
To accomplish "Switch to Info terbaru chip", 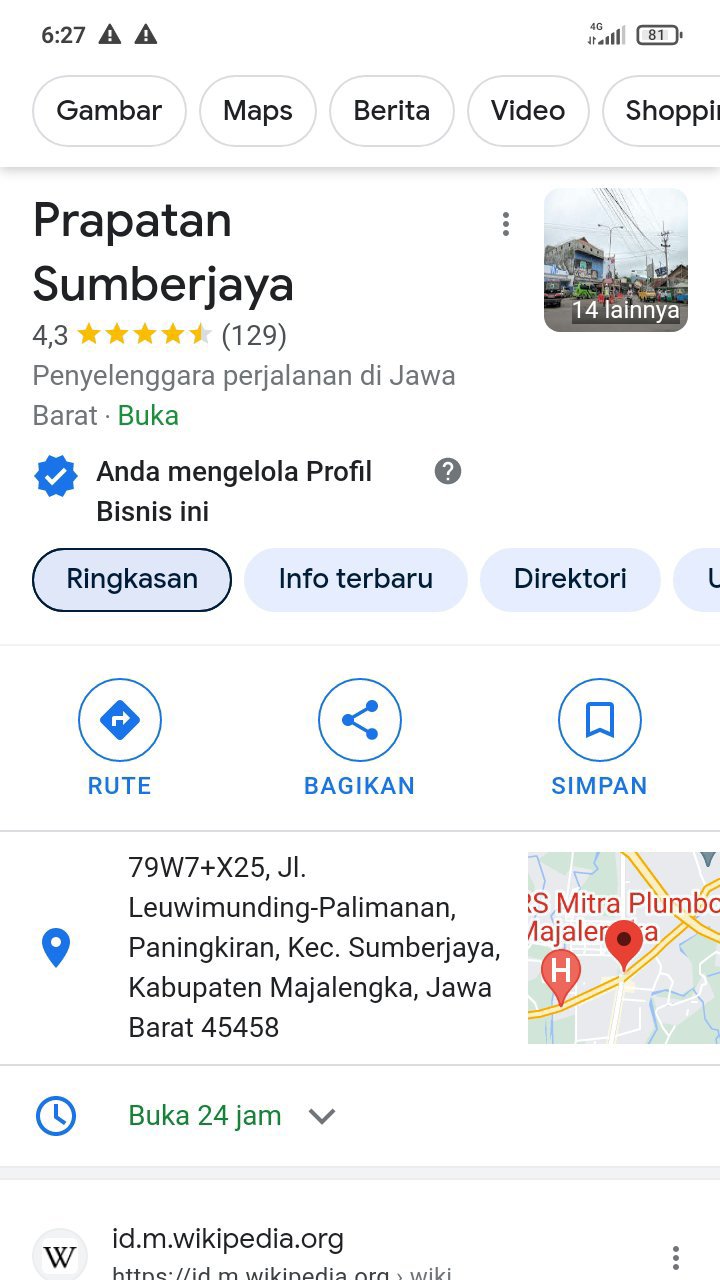I will 355,579.
